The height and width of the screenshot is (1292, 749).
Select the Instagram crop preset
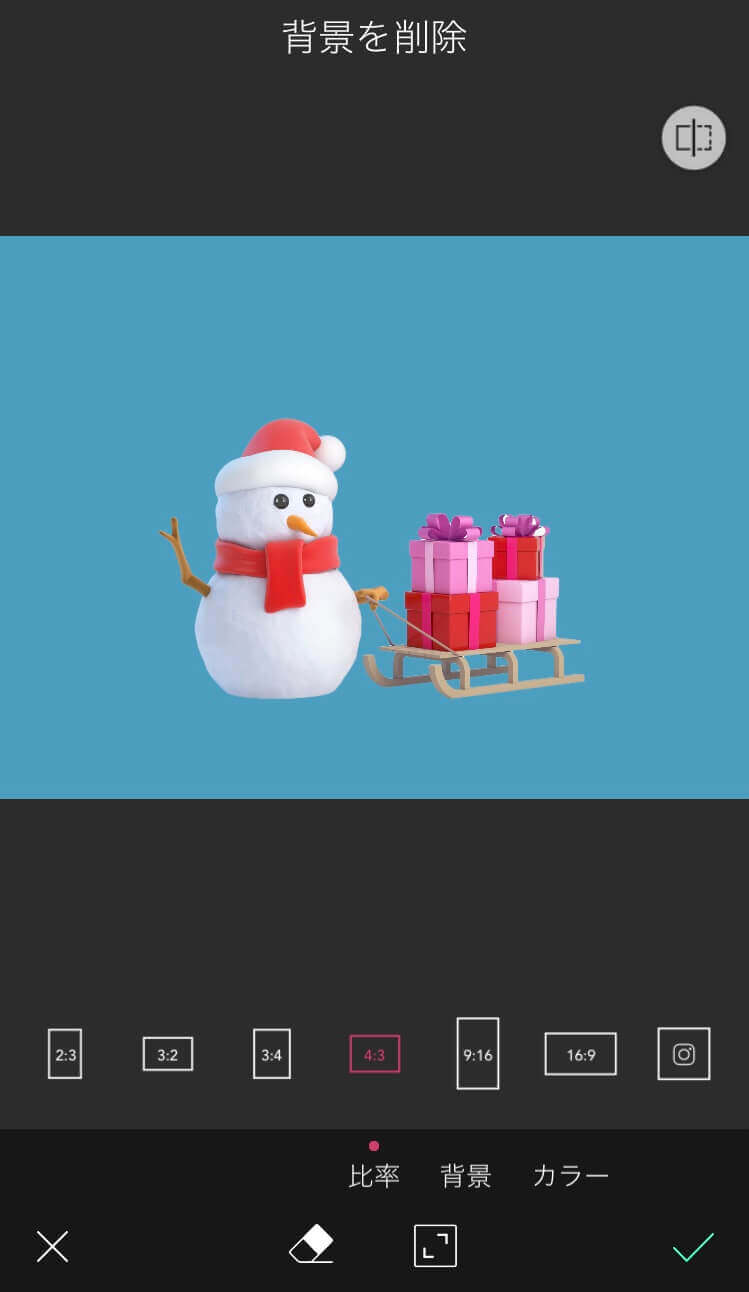(684, 1054)
